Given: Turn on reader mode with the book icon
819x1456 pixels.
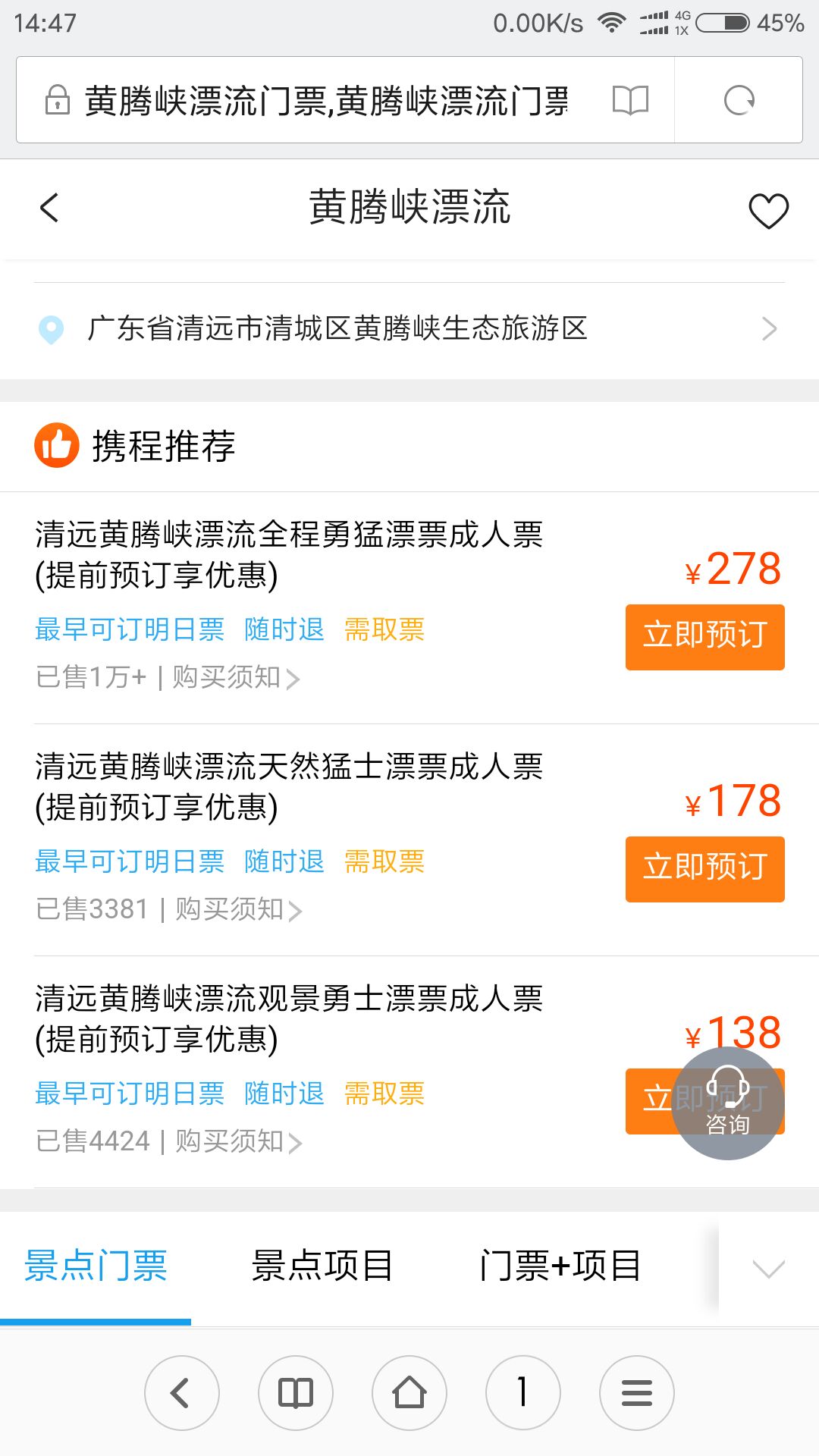Looking at the screenshot, I should point(631,100).
